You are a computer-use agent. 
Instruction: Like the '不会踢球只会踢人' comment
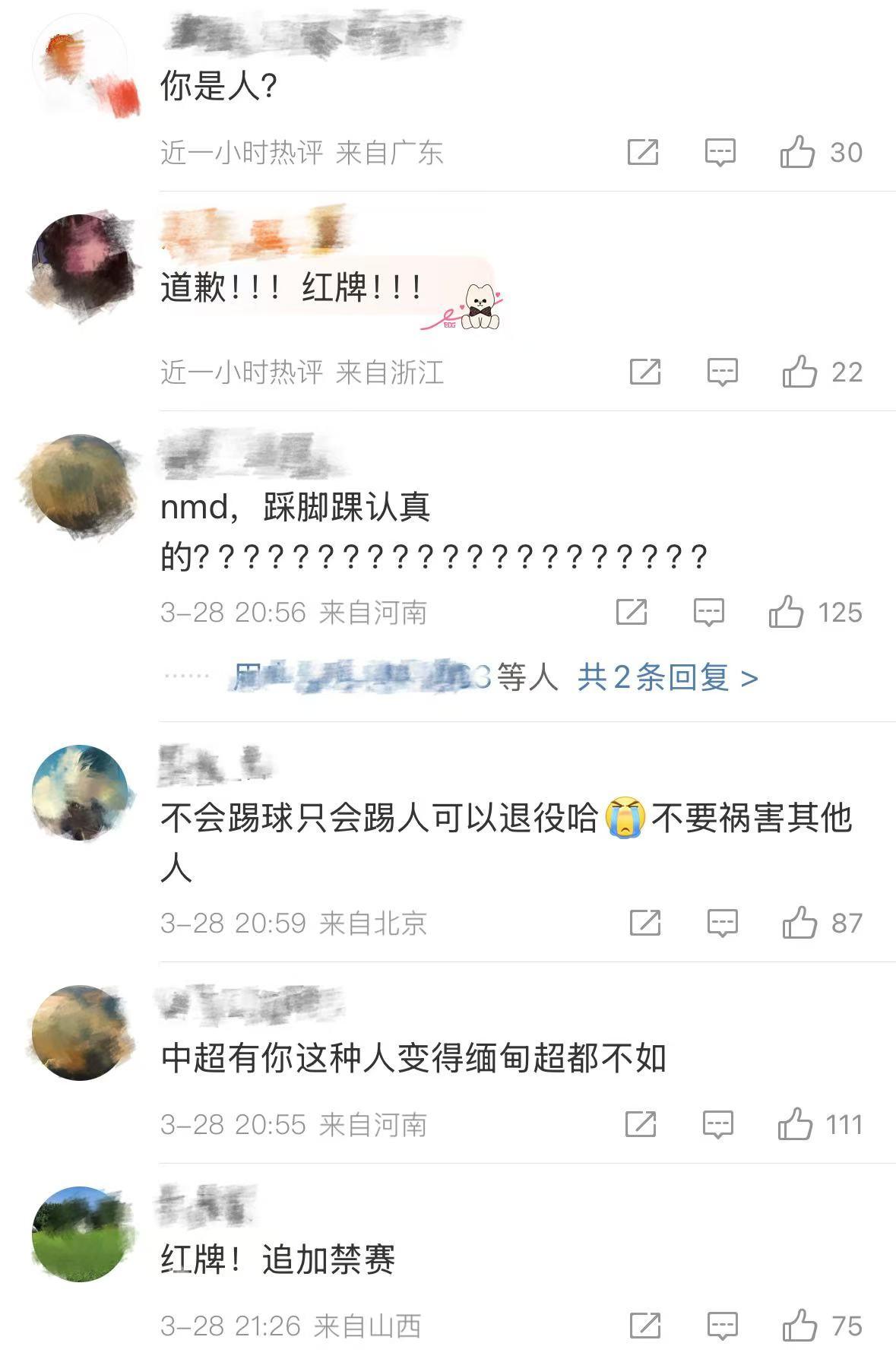click(799, 923)
